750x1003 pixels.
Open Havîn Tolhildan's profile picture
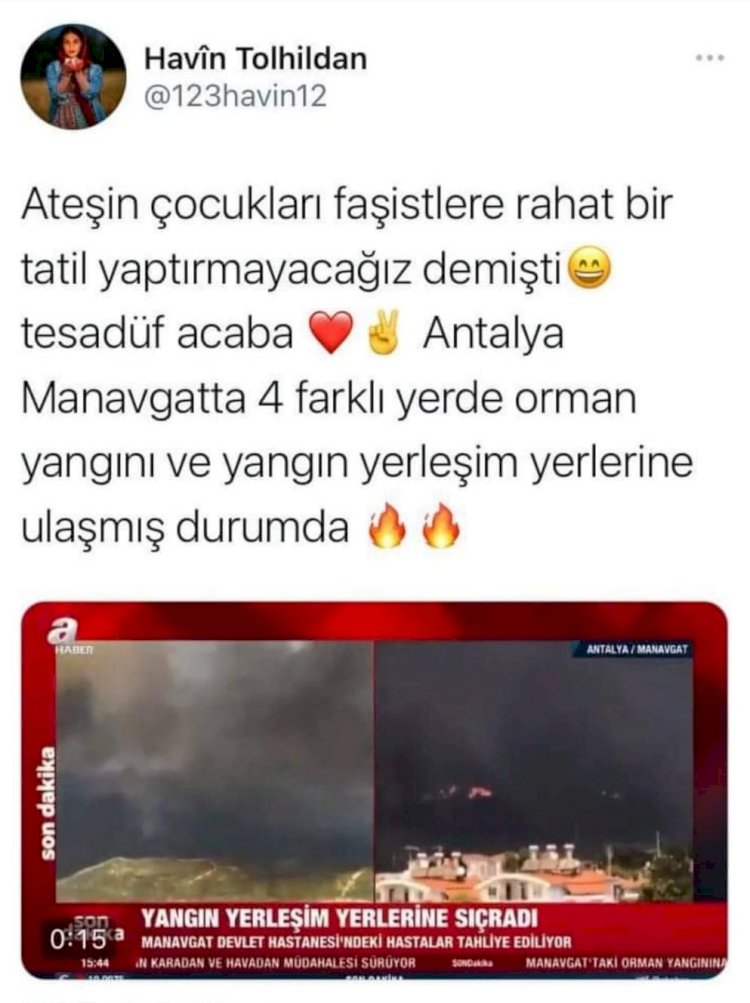coord(73,77)
